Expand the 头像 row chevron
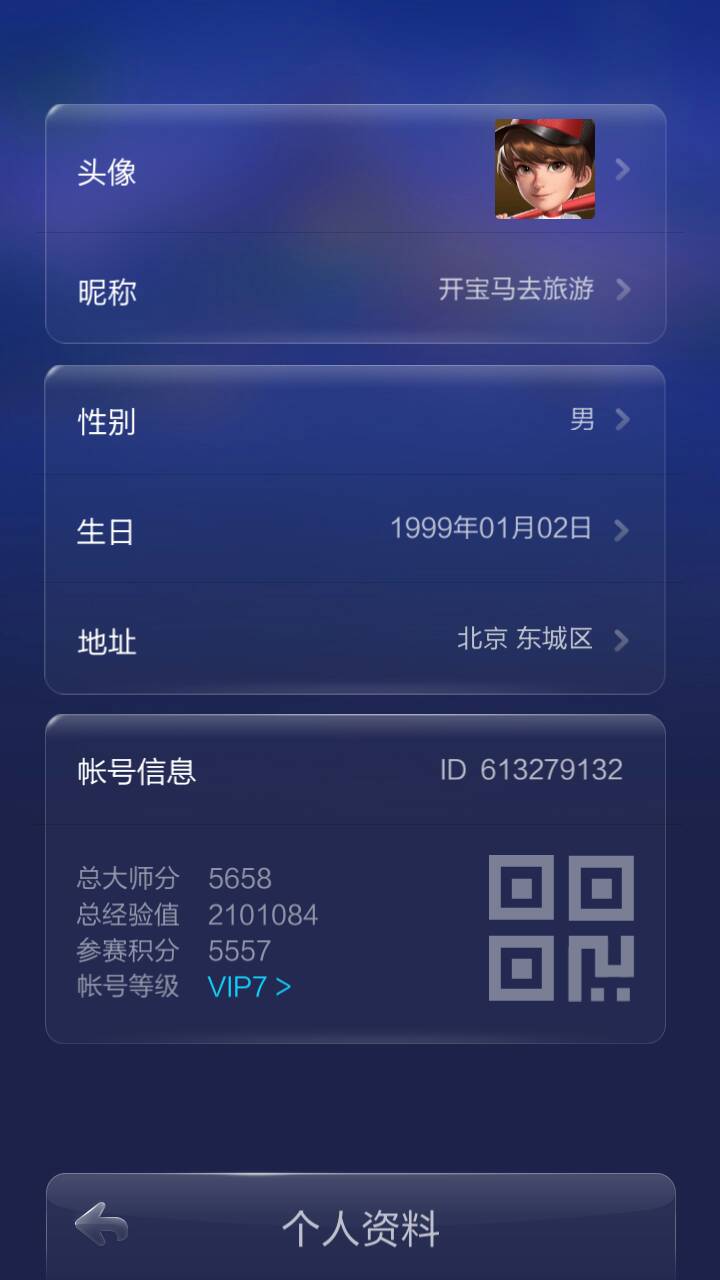The image size is (720, 1280). [623, 168]
